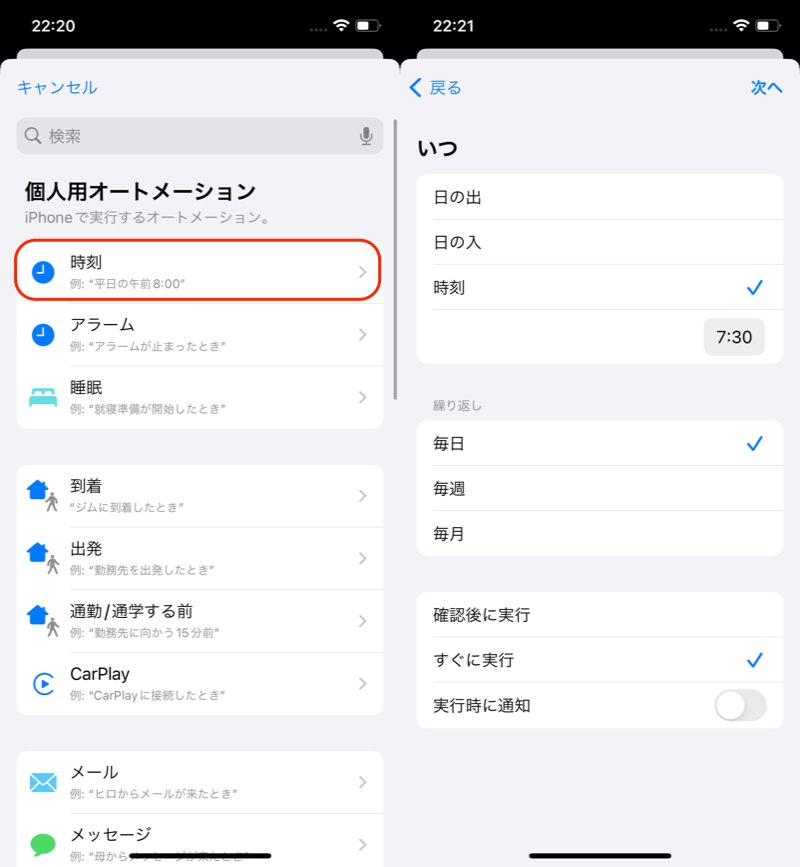Open the メール automation trigger

coord(199,782)
